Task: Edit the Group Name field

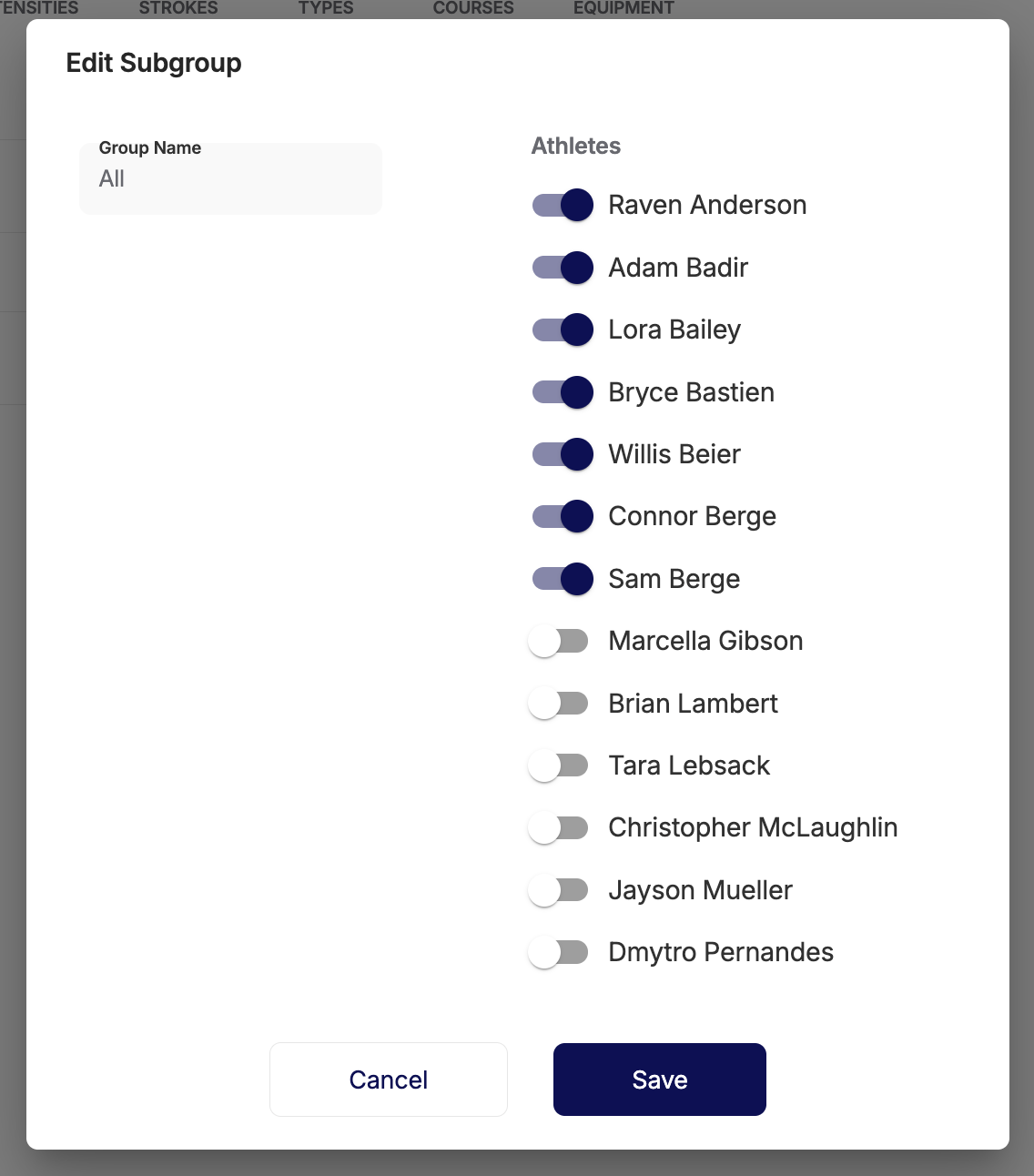Action: pyautogui.click(x=230, y=179)
